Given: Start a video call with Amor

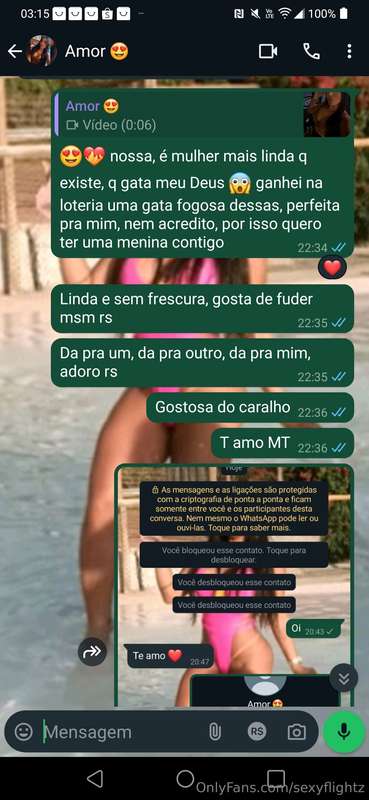Looking at the screenshot, I should click(268, 51).
